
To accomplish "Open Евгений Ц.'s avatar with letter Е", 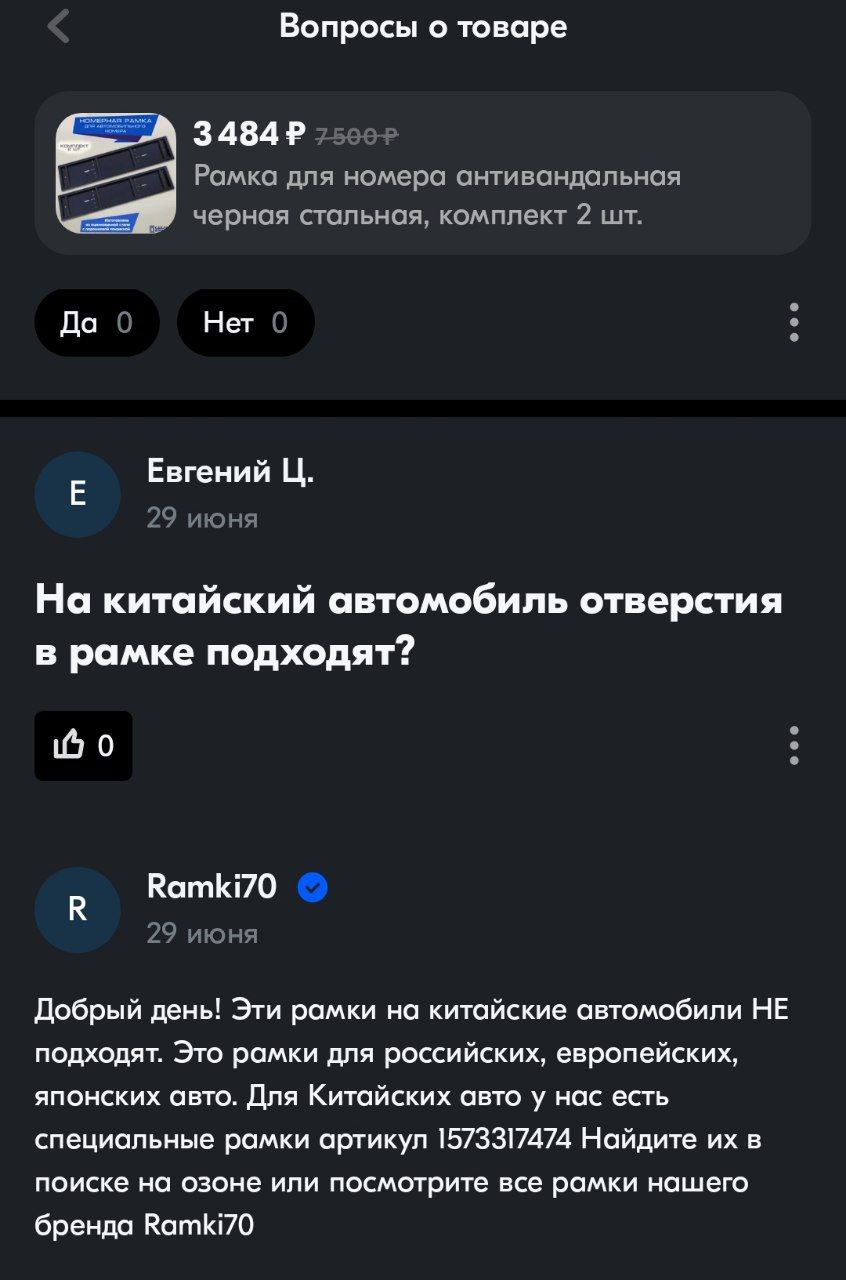I will [x=77, y=494].
